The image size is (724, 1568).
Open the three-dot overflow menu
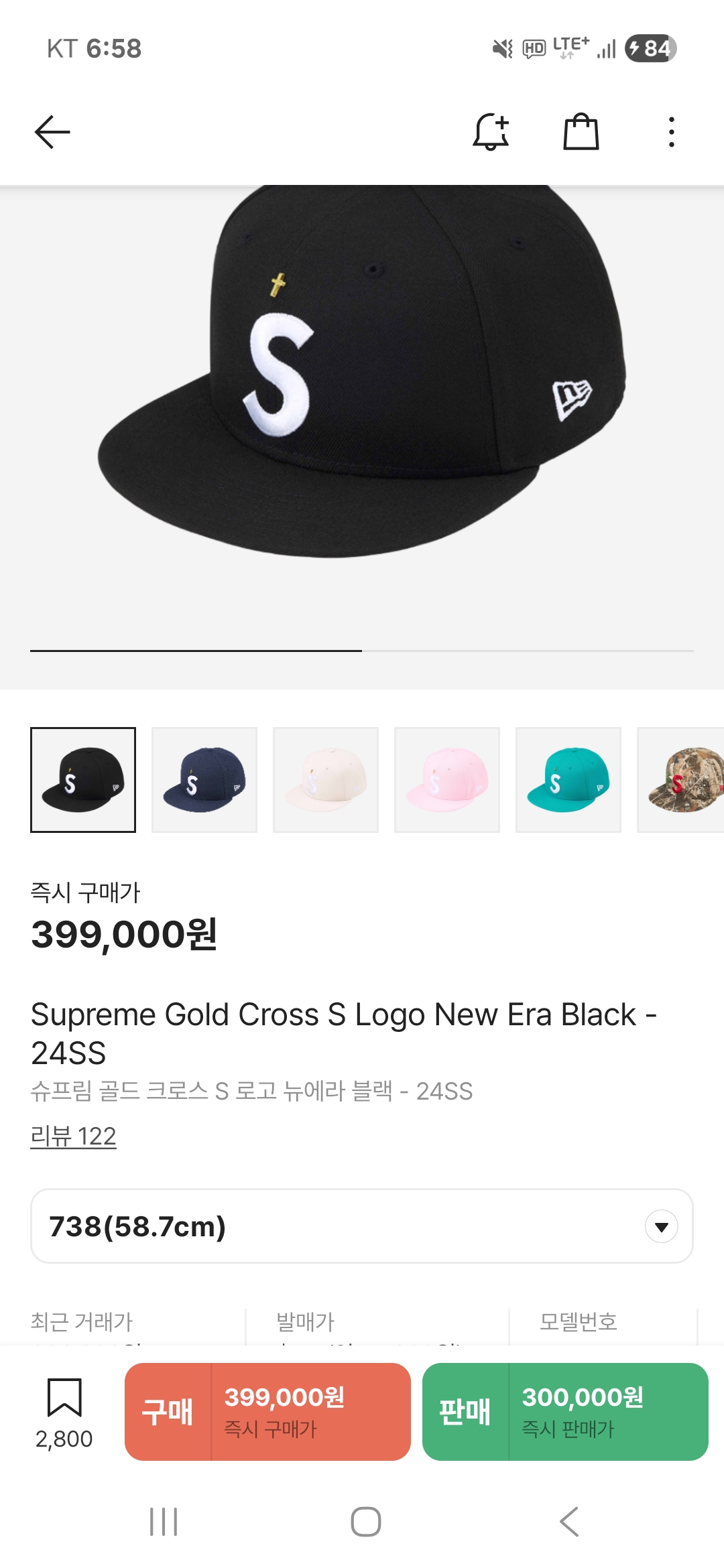671,132
